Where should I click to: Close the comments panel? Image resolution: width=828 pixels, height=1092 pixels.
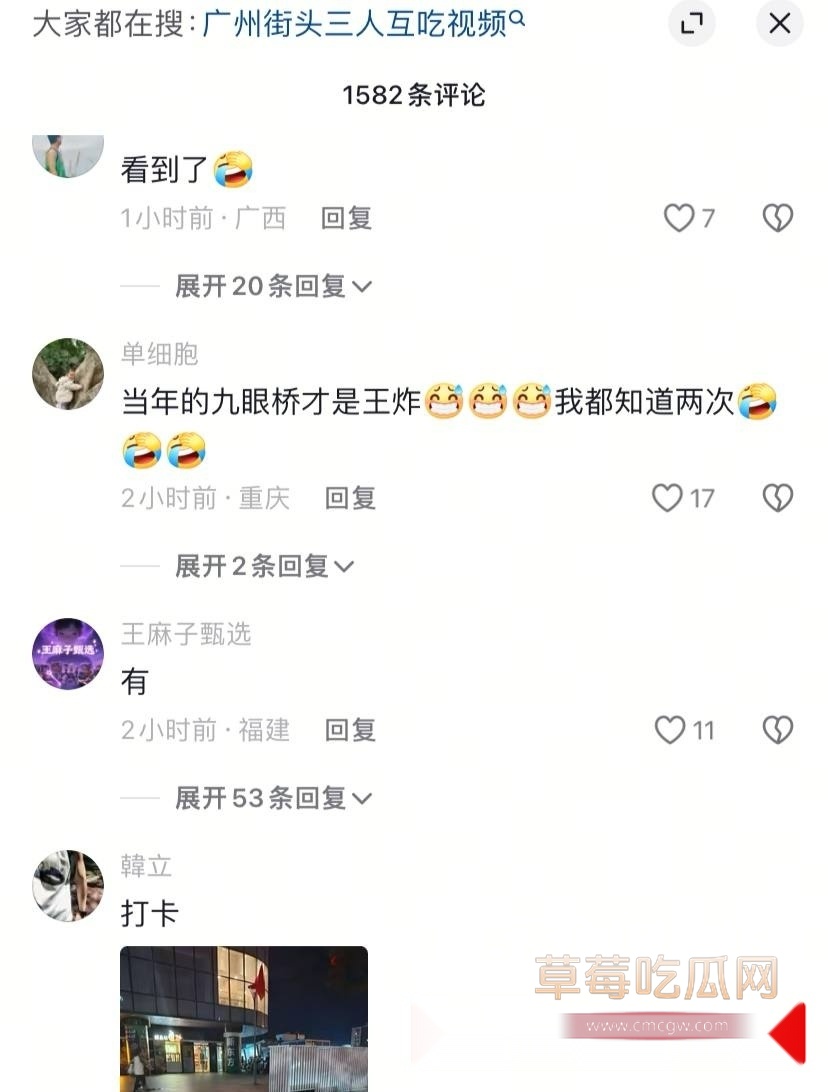pos(779,24)
